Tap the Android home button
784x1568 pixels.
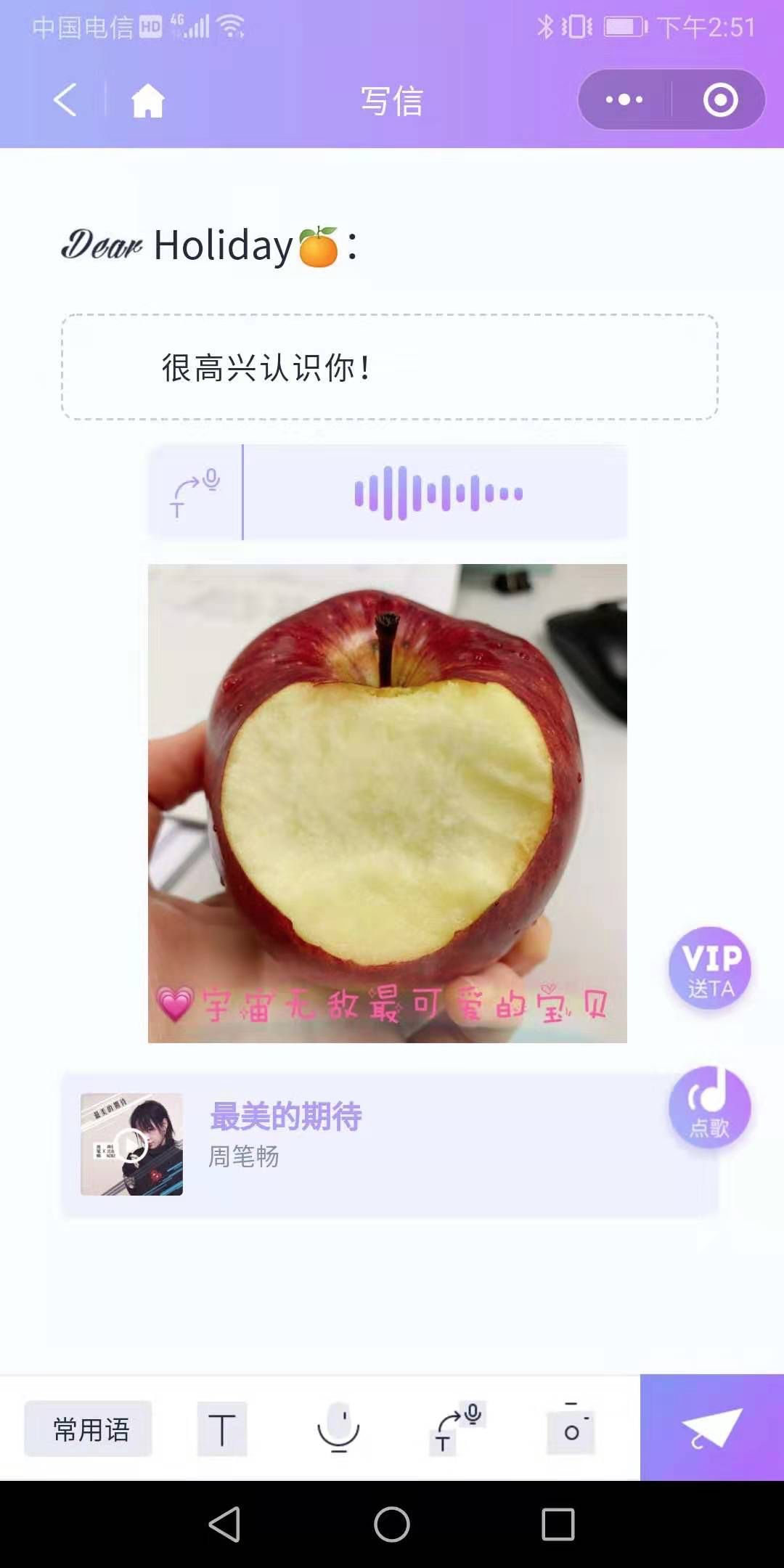coord(392,1524)
